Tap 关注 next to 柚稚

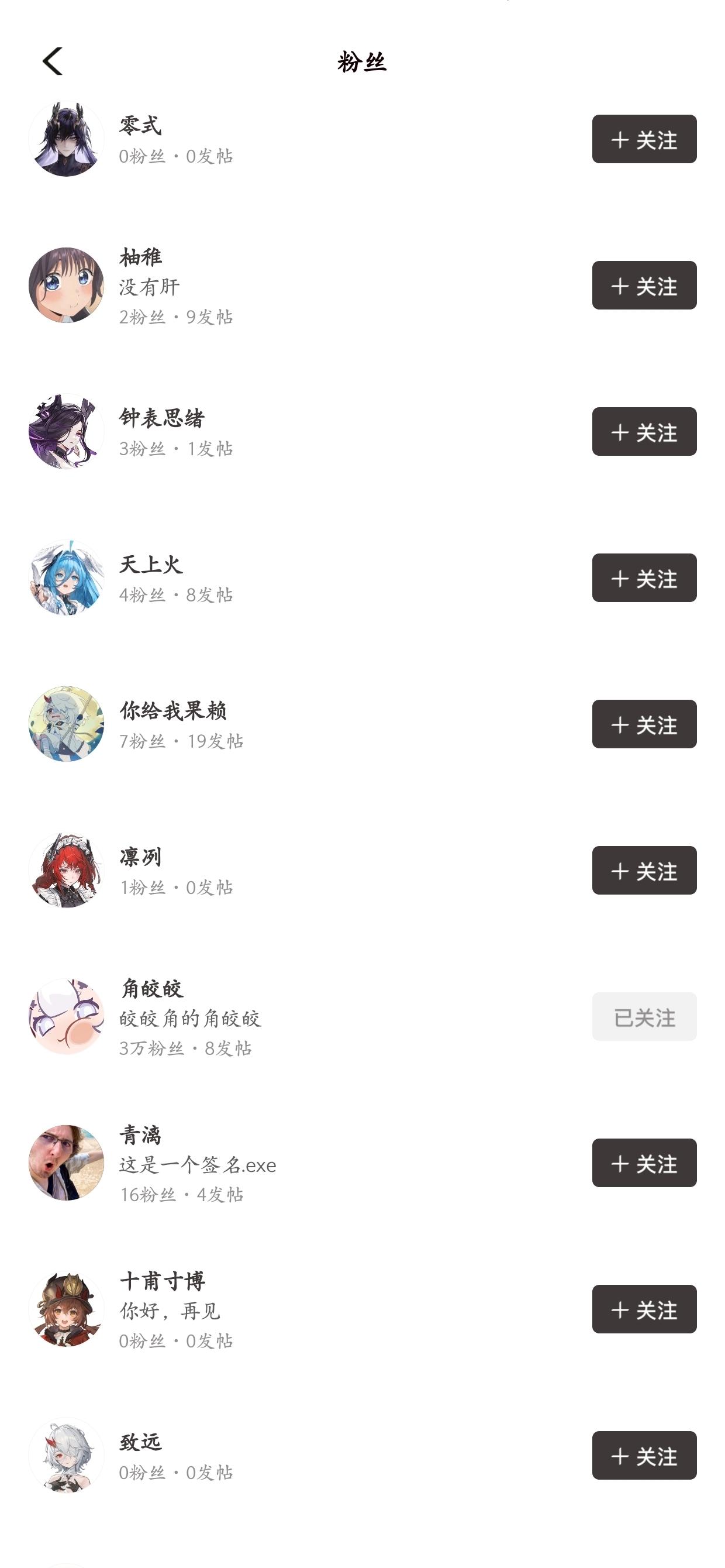click(644, 286)
